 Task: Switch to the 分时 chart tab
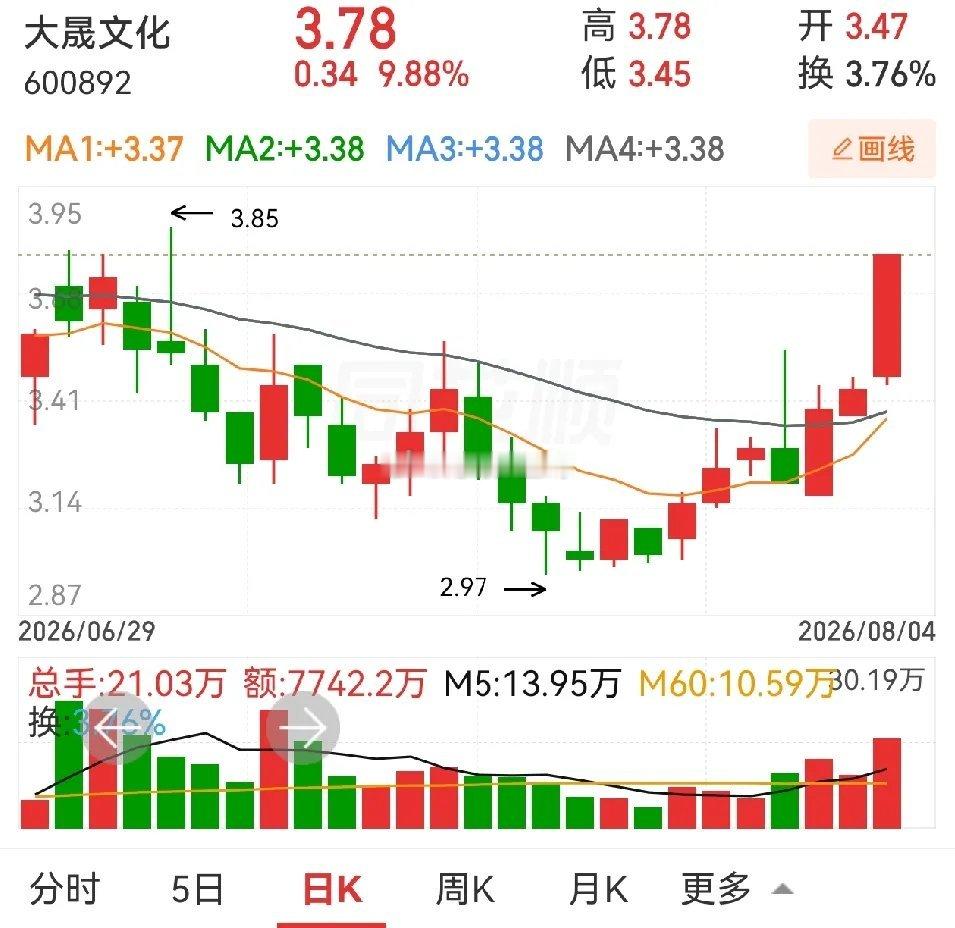click(x=65, y=889)
